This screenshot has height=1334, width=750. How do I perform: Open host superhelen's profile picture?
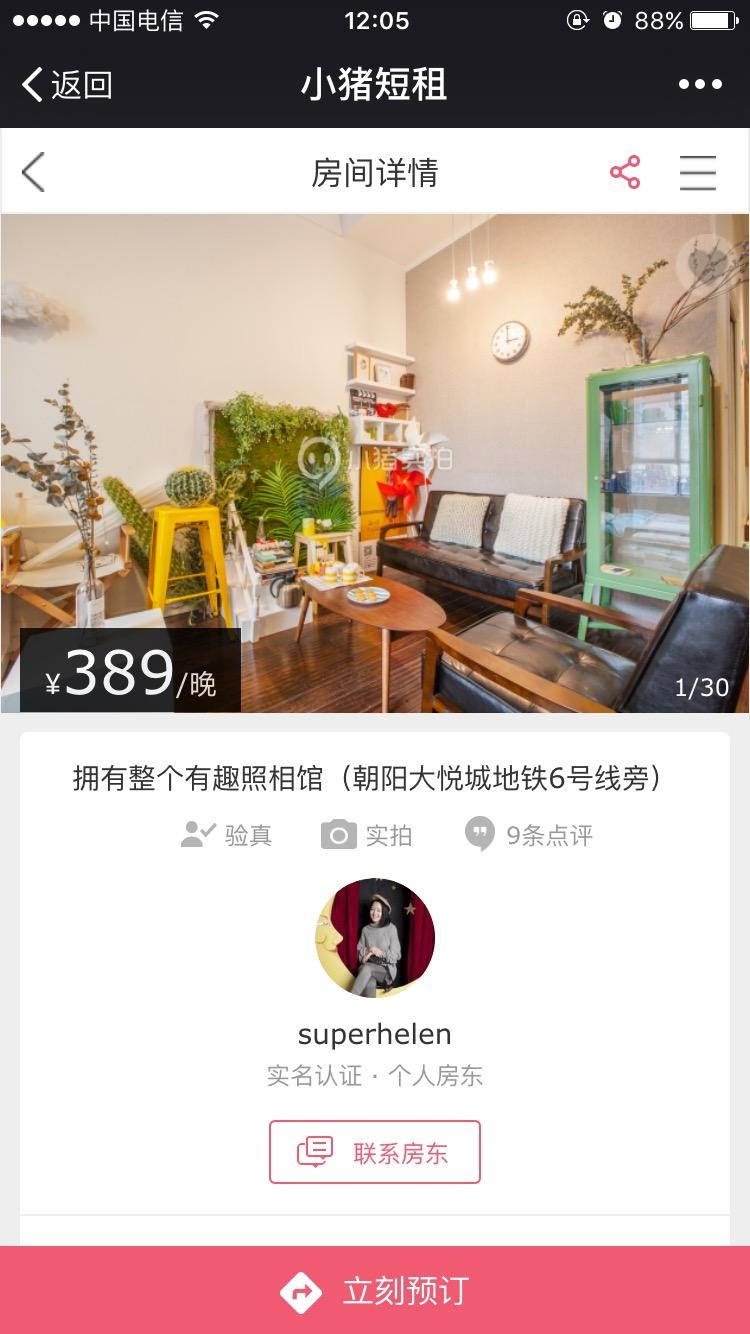point(375,939)
